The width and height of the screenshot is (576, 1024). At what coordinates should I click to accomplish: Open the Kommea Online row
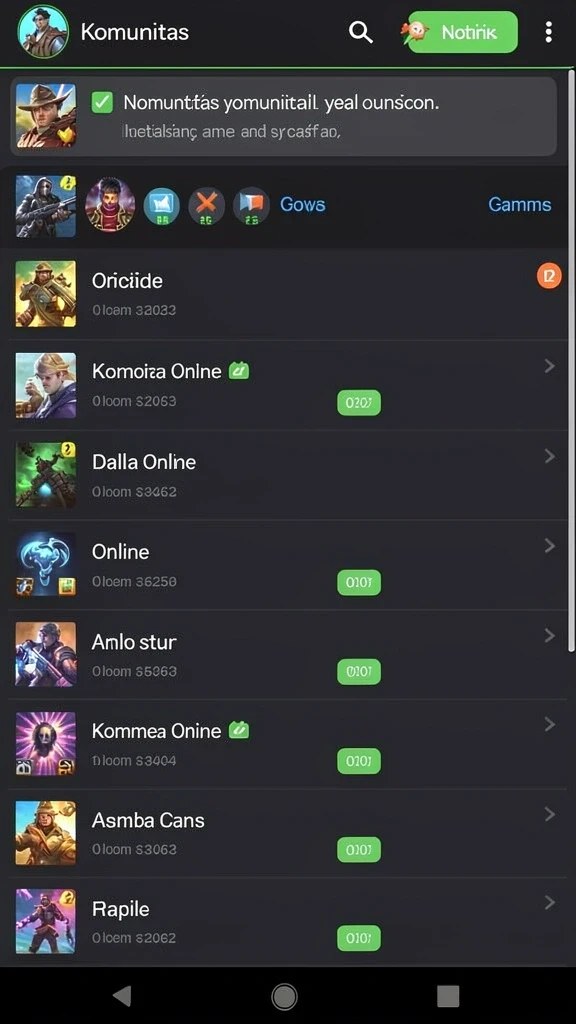288,744
